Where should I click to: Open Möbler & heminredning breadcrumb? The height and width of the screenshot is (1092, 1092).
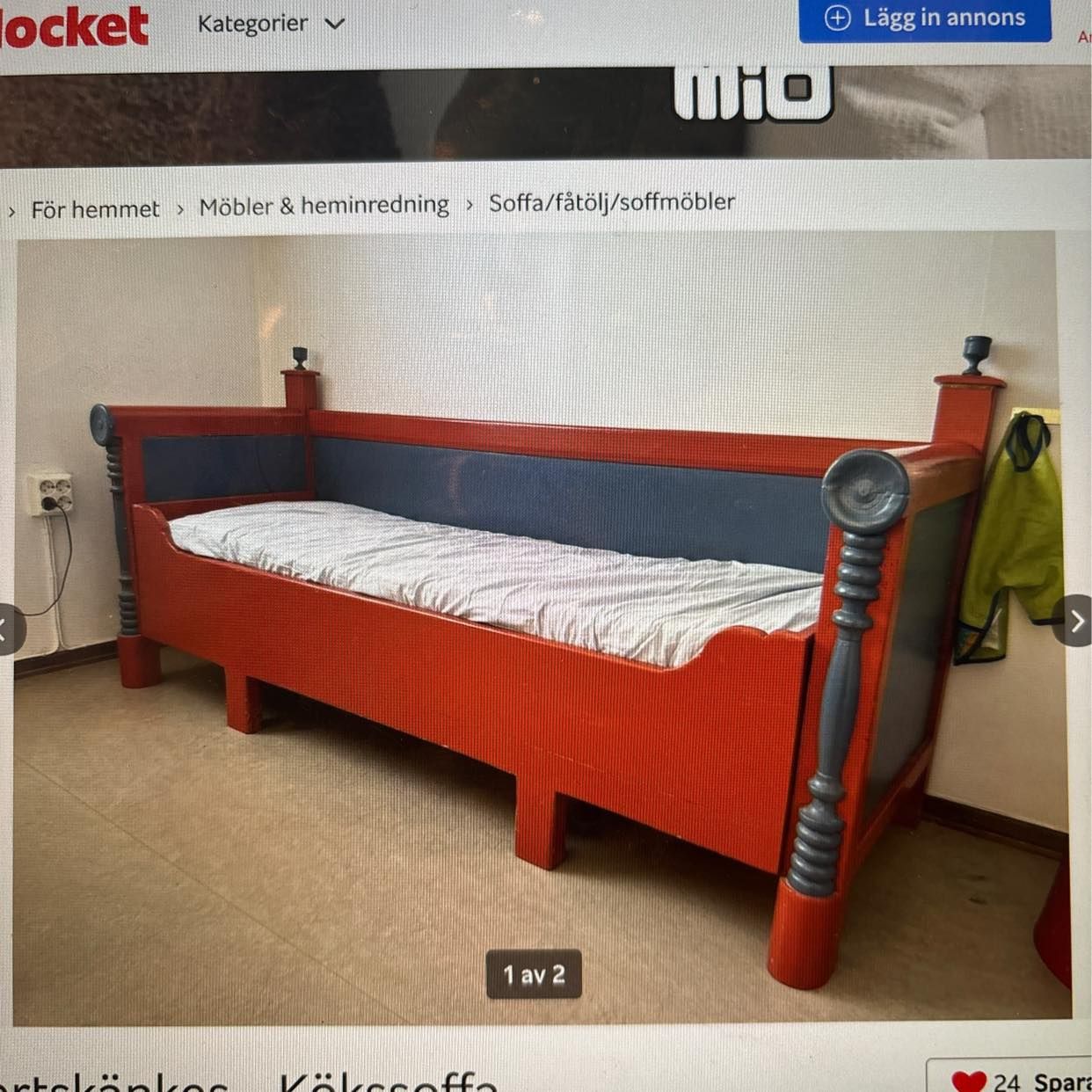point(324,206)
